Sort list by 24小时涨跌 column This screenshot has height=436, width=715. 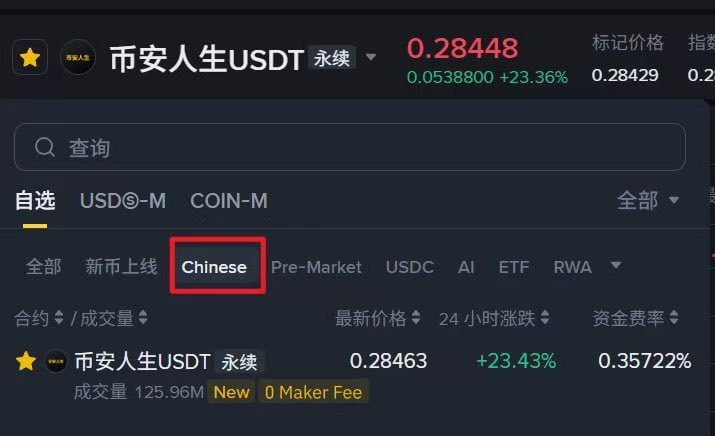494,318
